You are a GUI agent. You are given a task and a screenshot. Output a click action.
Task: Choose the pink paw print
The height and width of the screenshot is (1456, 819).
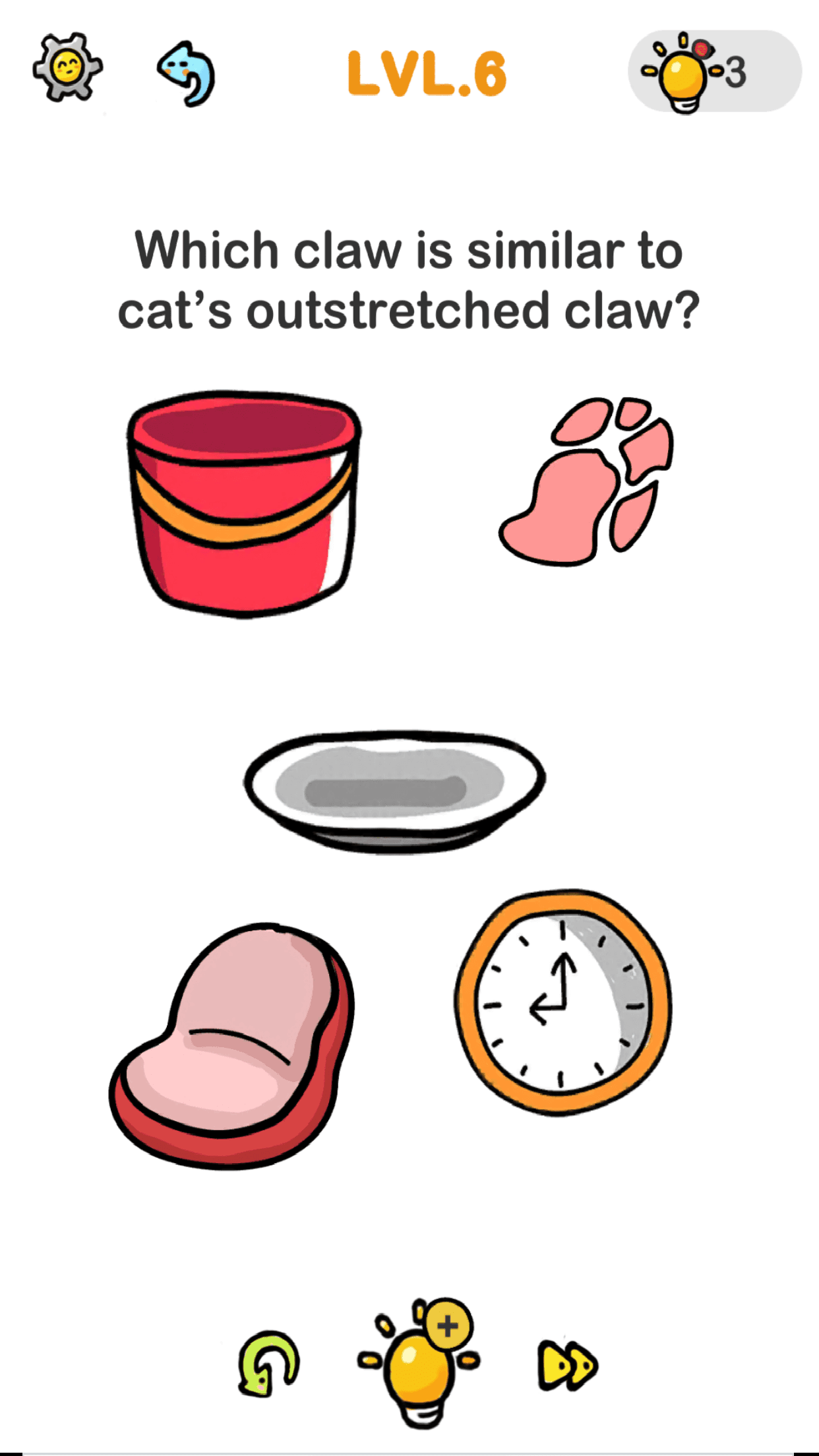pos(587,481)
